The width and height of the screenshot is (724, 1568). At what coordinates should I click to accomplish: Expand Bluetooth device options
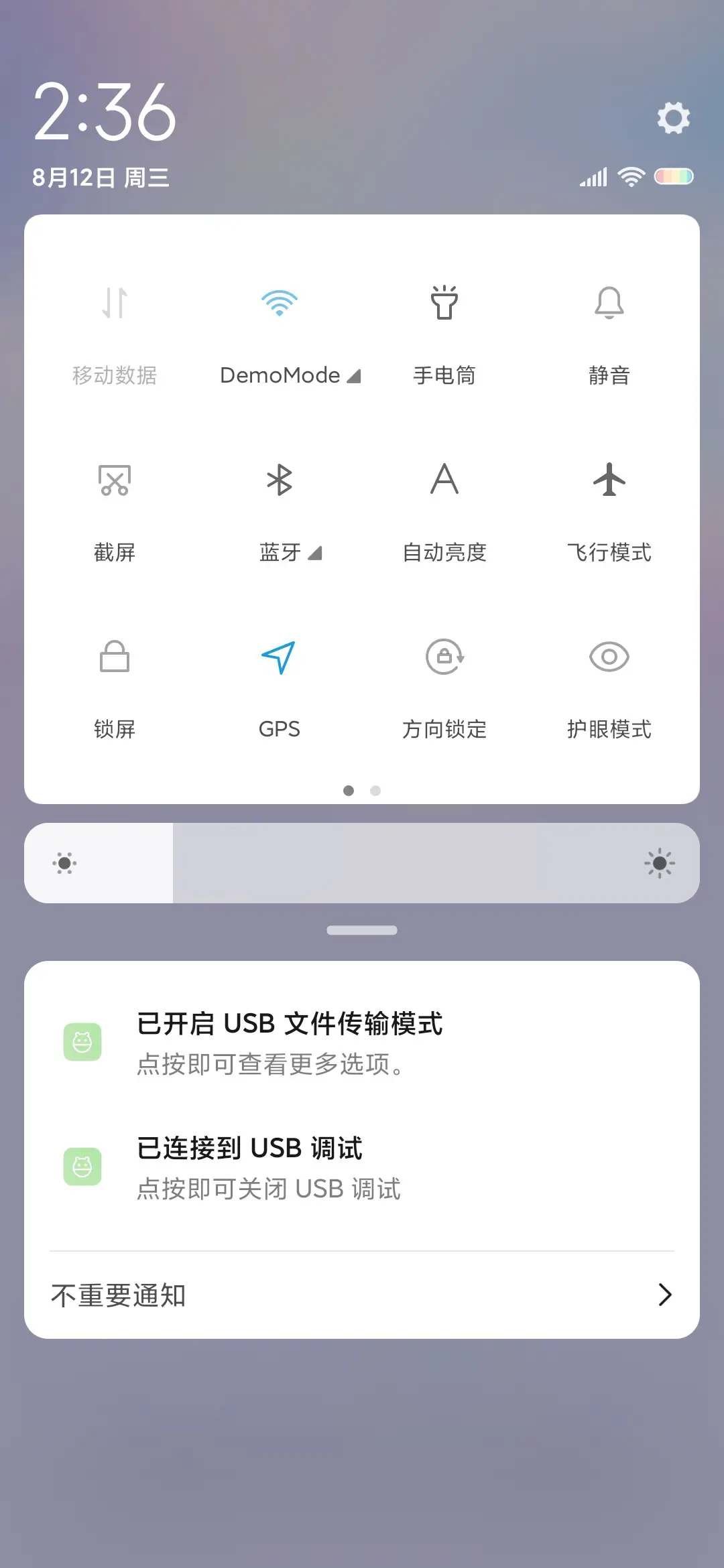pyautogui.click(x=315, y=553)
